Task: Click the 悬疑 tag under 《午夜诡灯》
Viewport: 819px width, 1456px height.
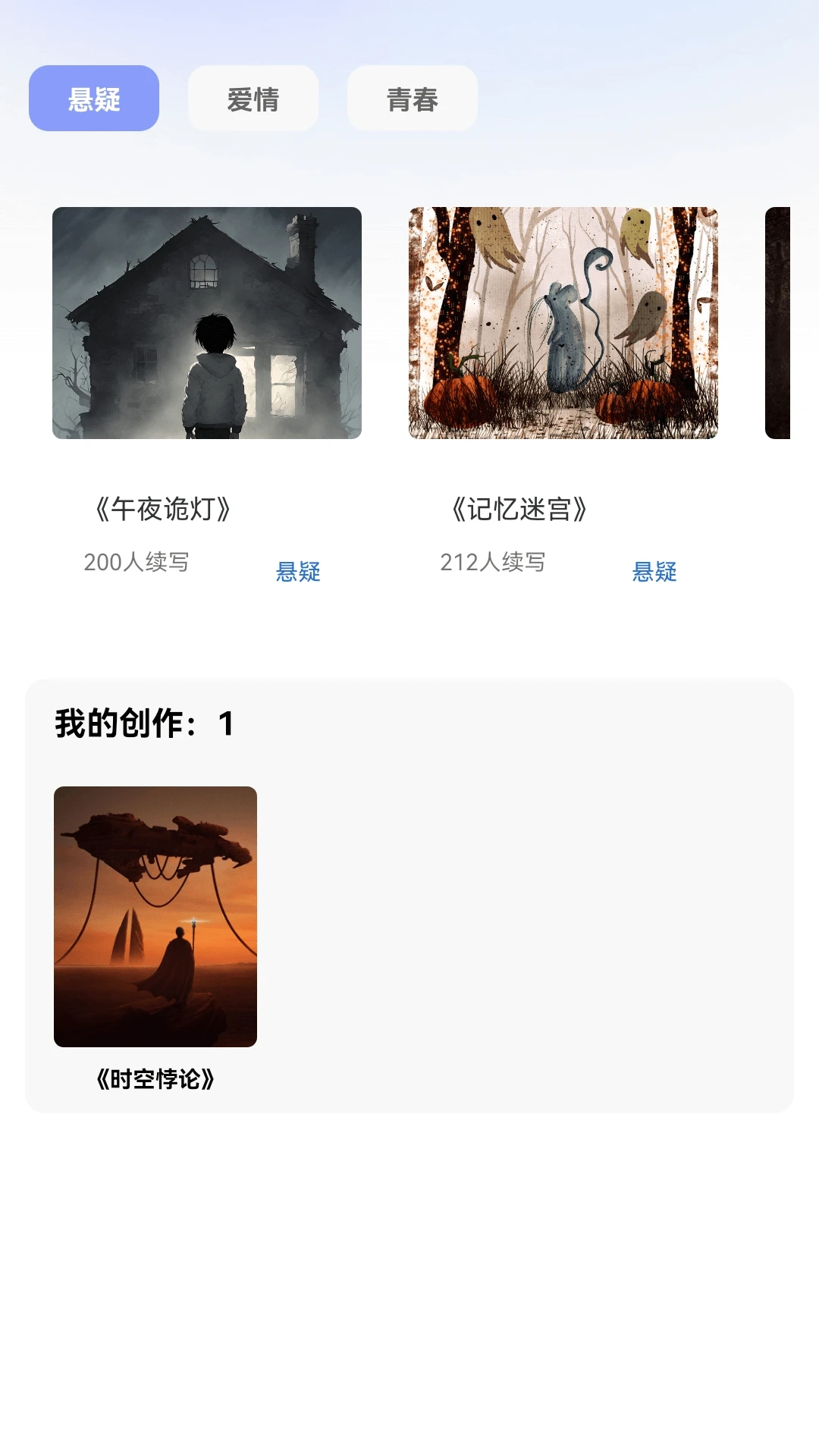Action: [x=298, y=573]
